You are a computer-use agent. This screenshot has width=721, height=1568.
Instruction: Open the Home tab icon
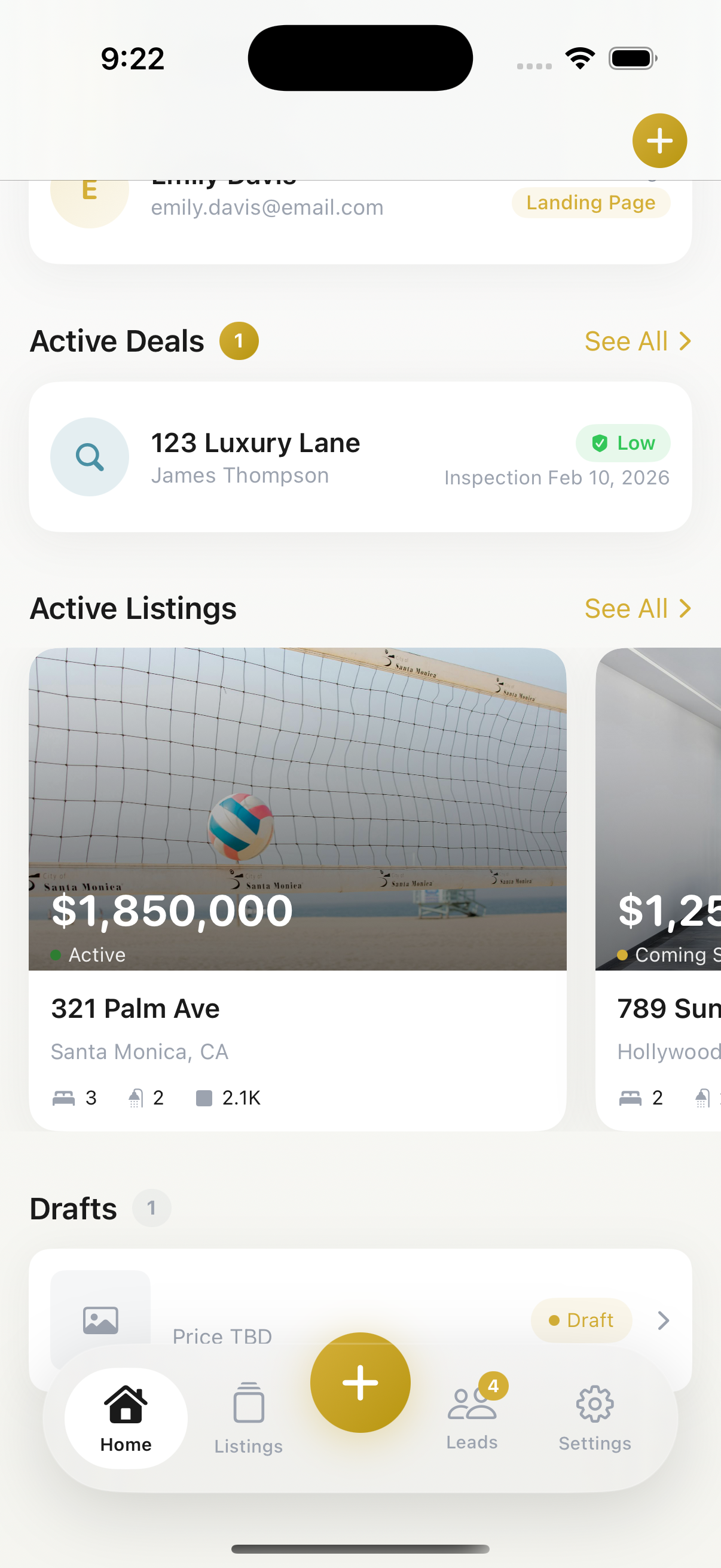pyautogui.click(x=126, y=1405)
